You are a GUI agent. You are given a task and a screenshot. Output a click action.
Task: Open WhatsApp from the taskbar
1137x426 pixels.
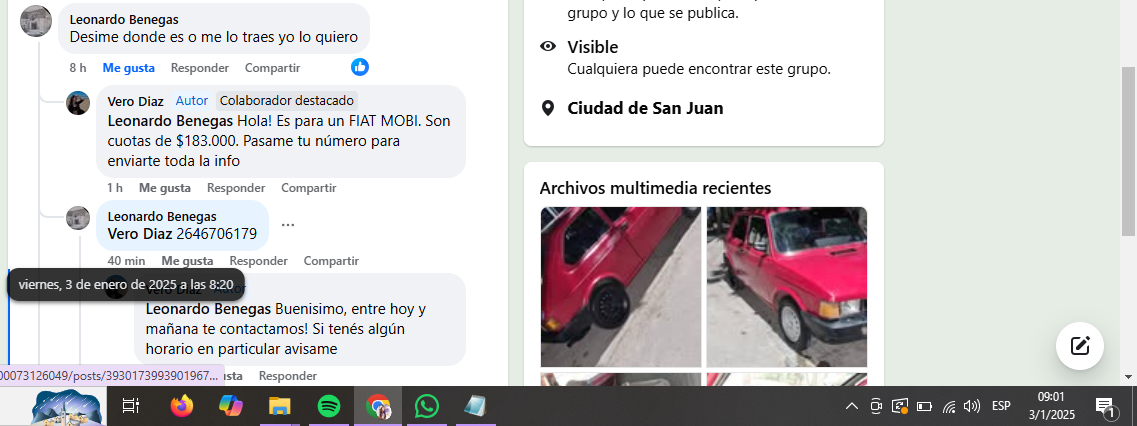point(427,406)
